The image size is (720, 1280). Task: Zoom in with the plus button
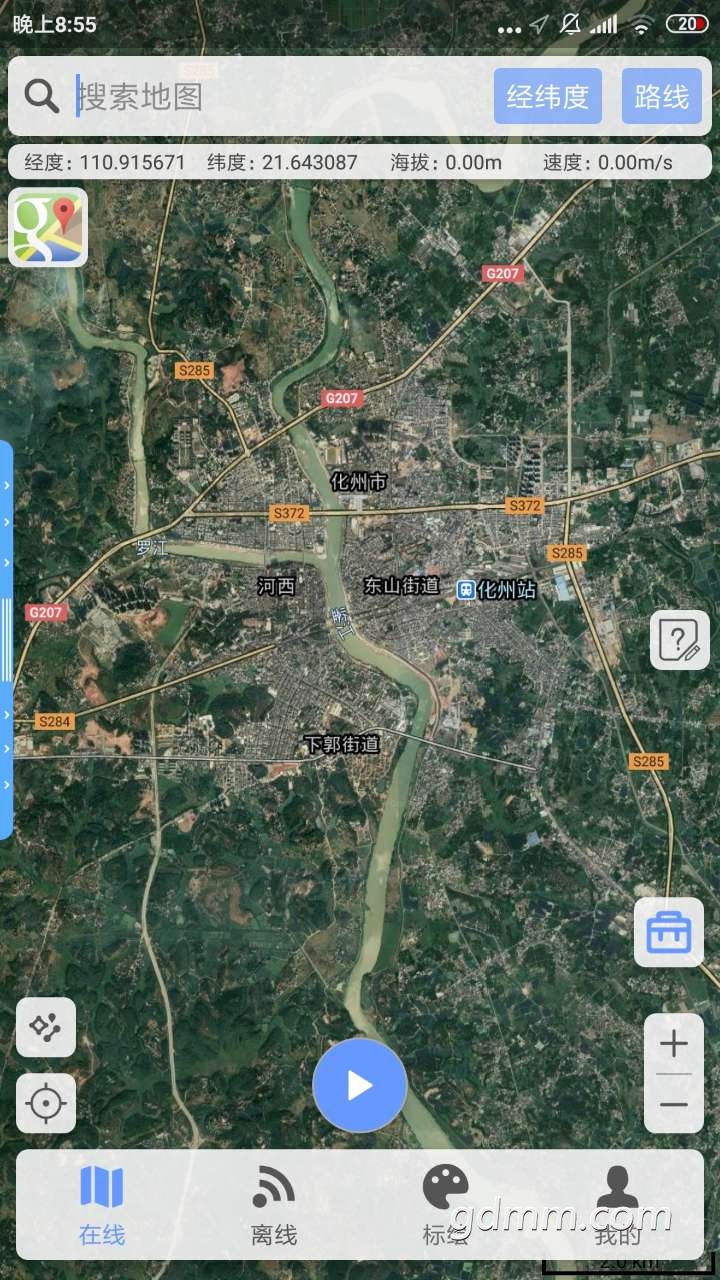(x=674, y=1045)
